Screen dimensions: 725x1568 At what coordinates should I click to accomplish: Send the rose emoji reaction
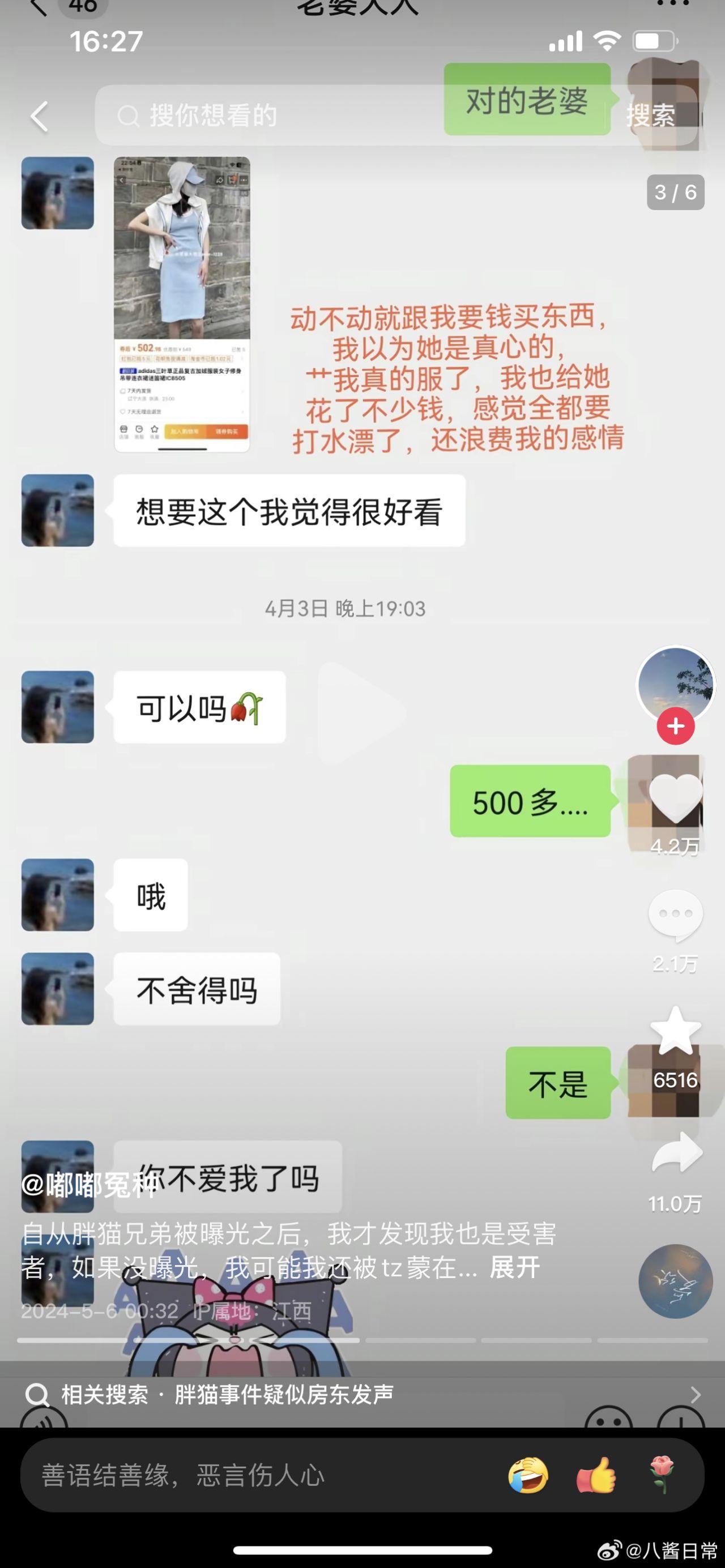coord(662,1475)
